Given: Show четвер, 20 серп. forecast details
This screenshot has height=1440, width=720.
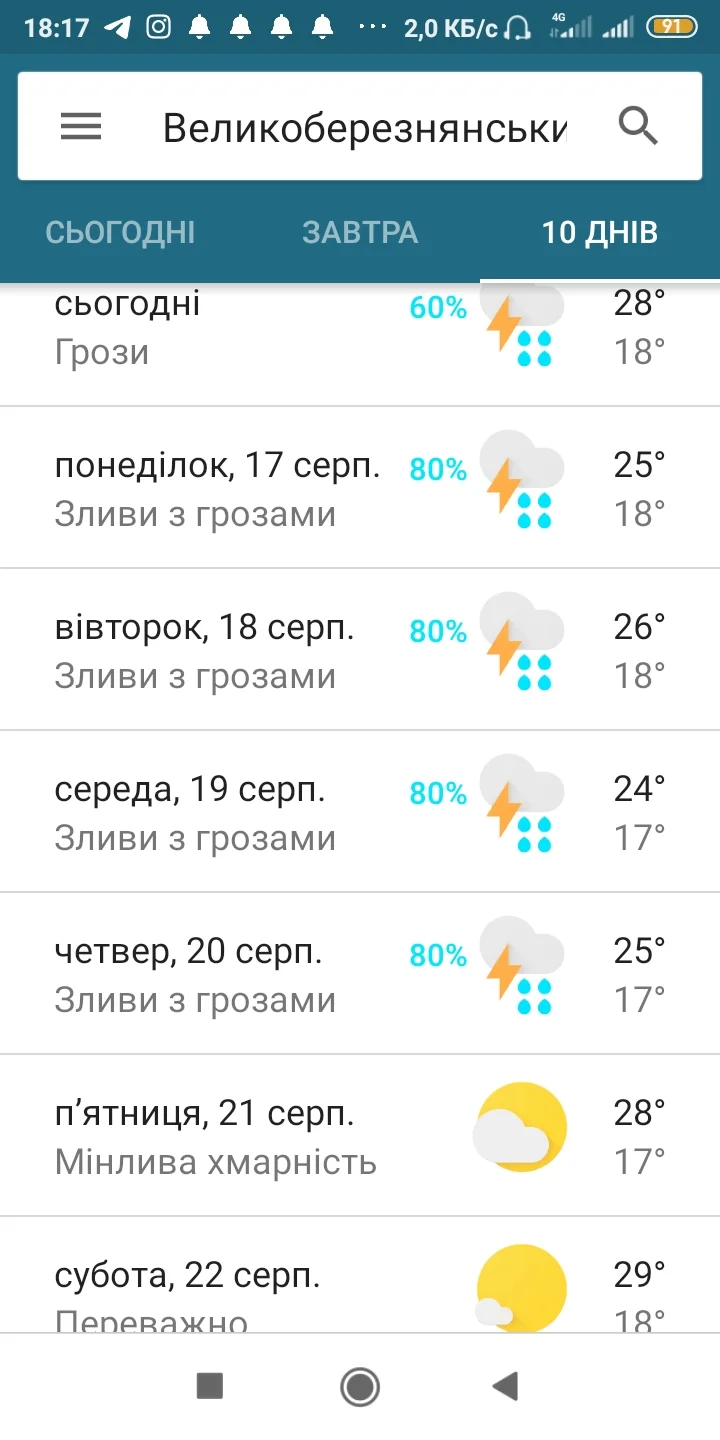Looking at the screenshot, I should (x=360, y=974).
